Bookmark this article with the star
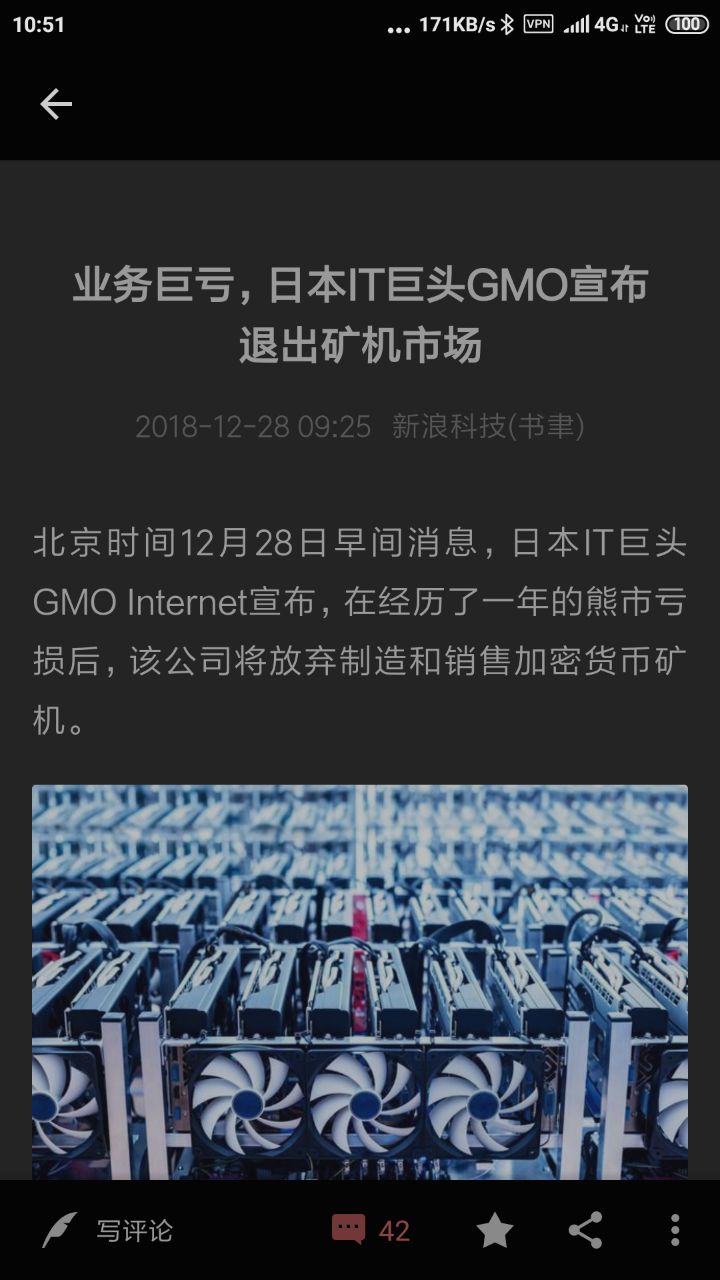The height and width of the screenshot is (1280, 720). pyautogui.click(x=494, y=1230)
